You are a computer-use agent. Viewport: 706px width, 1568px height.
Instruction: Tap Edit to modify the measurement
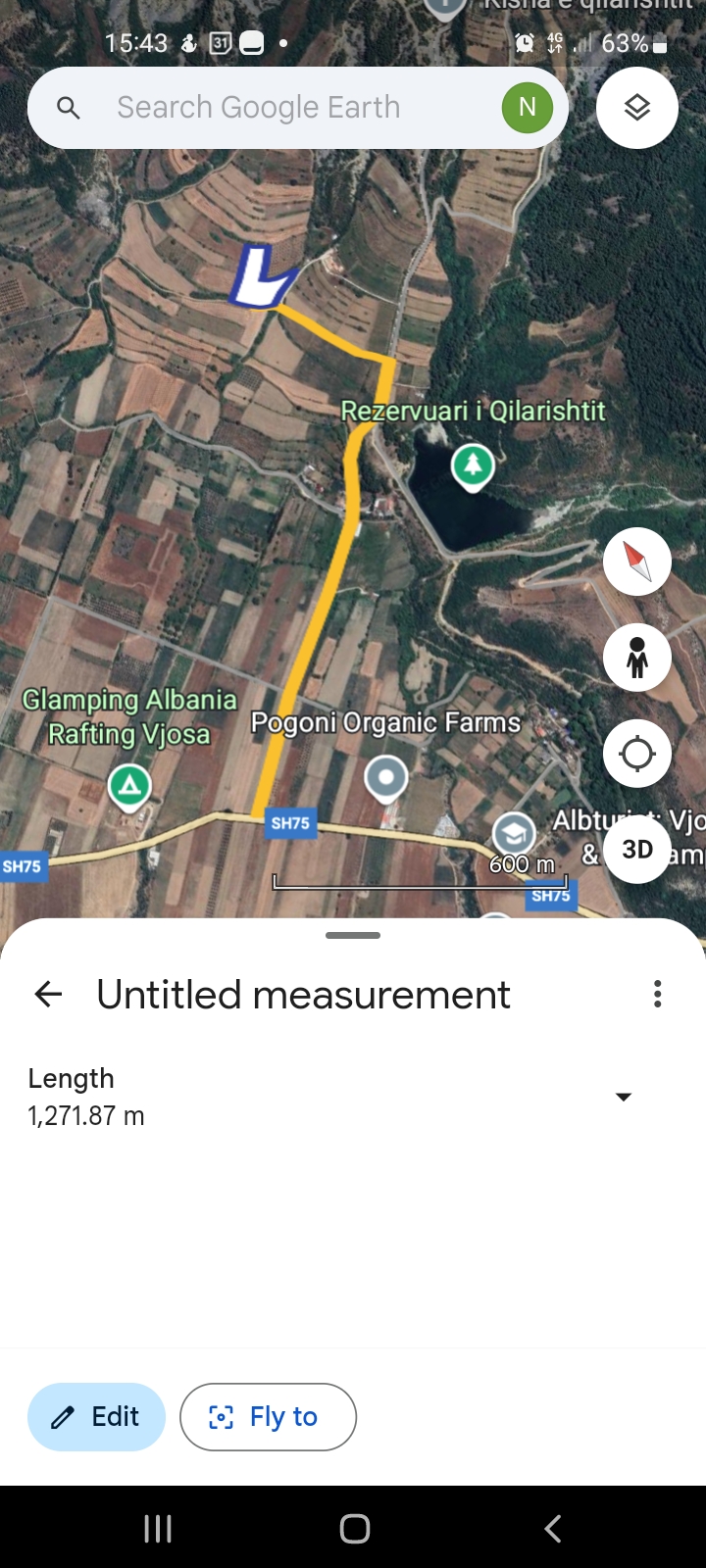click(96, 1417)
